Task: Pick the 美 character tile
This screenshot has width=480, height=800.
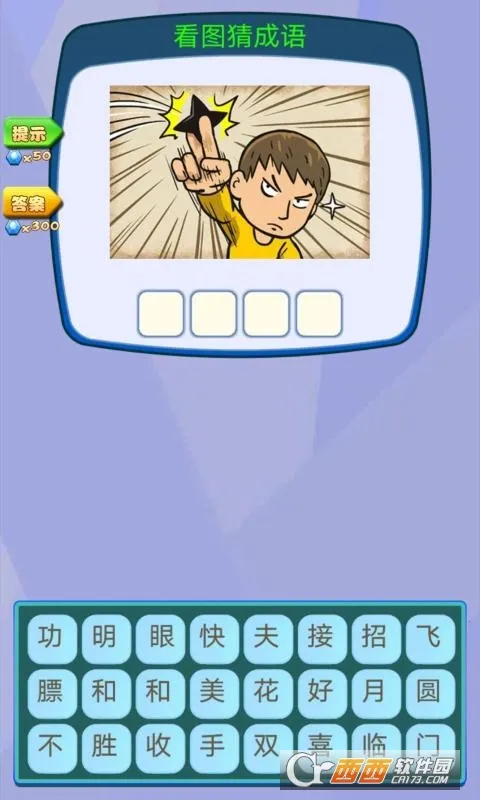Action: pyautogui.click(x=214, y=694)
